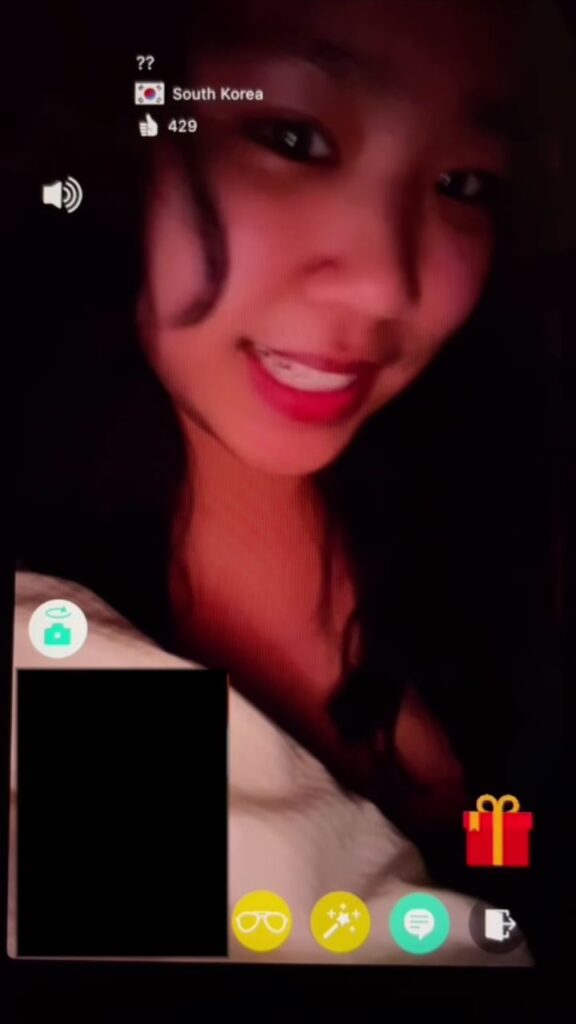Open the chat message button
This screenshot has width=576, height=1024.
pyautogui.click(x=419, y=923)
